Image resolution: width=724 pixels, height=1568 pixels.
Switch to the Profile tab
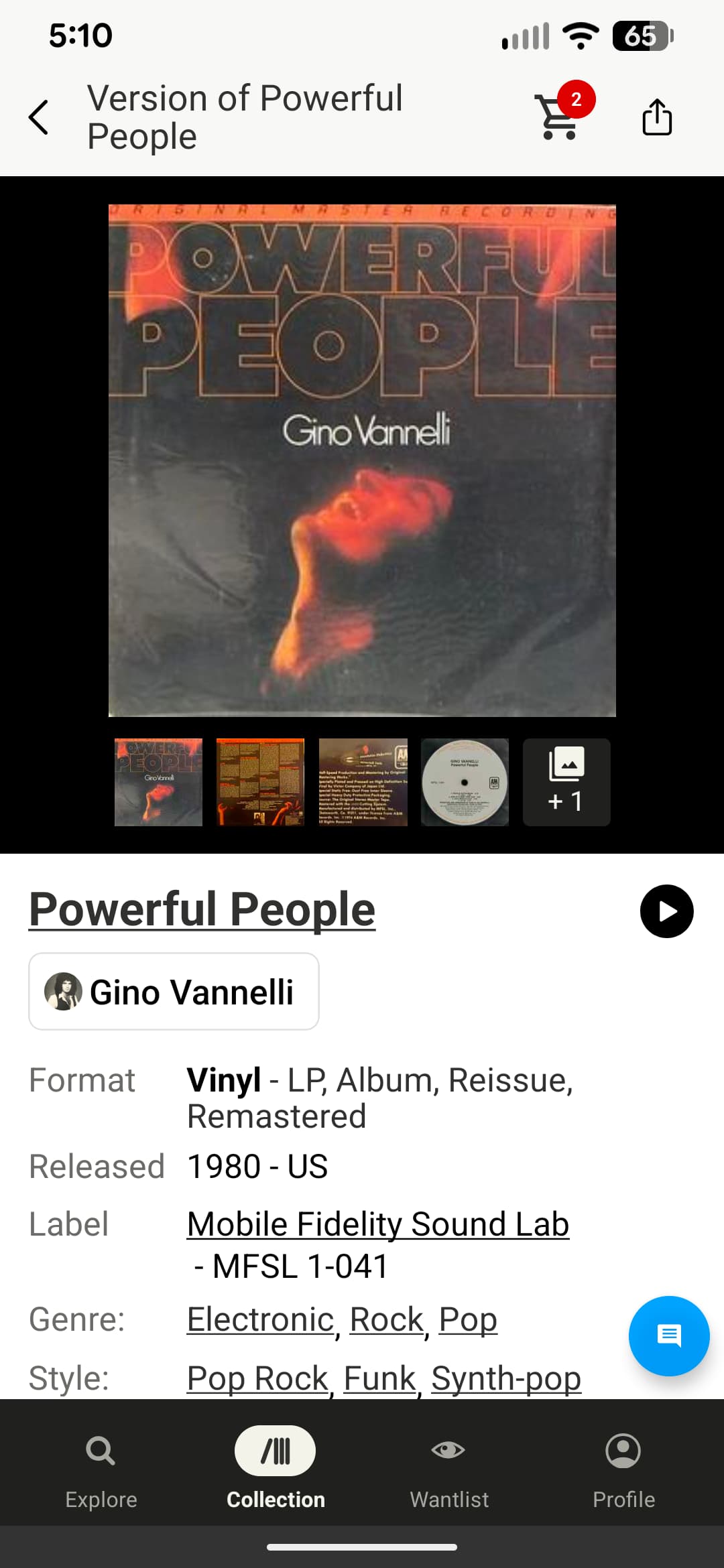623,1467
